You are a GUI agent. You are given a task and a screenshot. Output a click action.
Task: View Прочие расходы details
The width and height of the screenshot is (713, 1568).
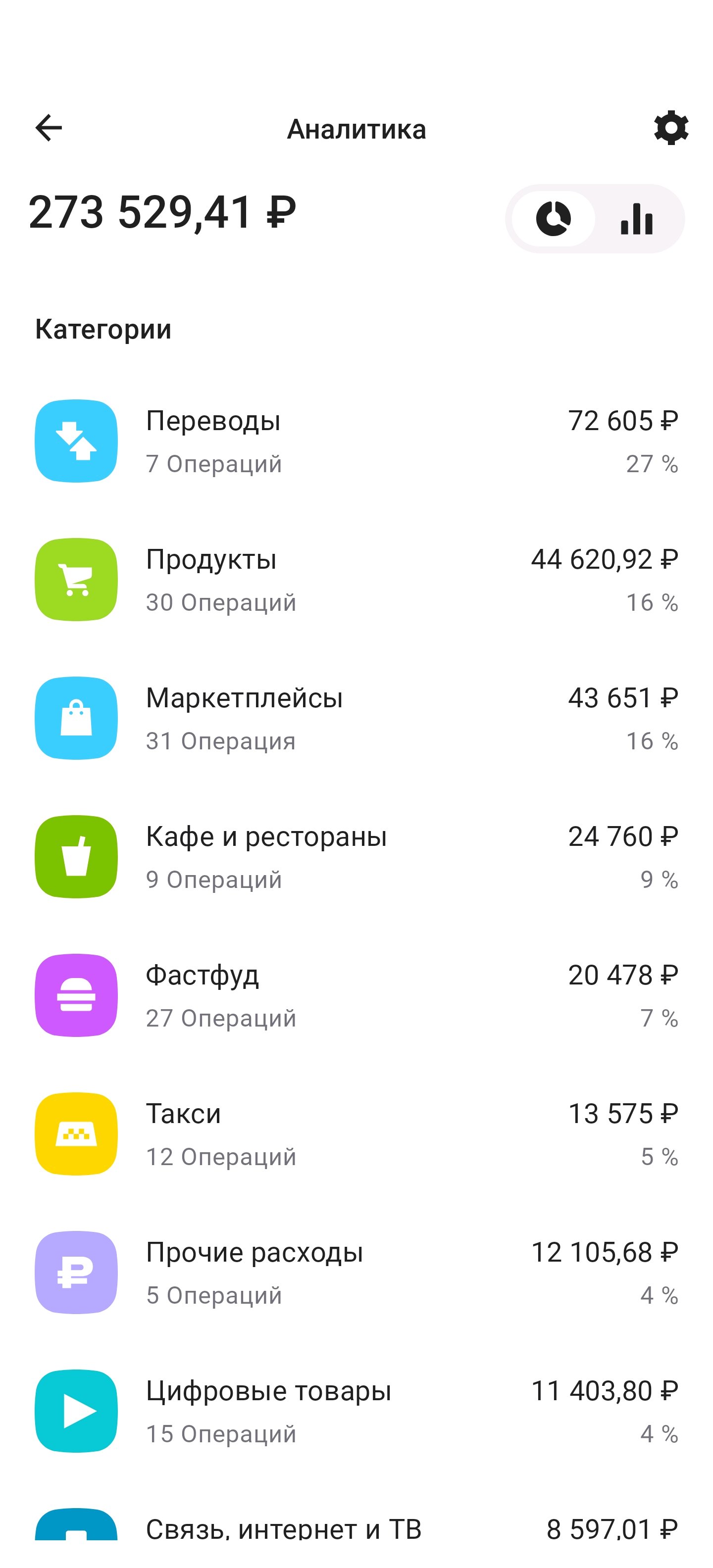coord(356,1273)
